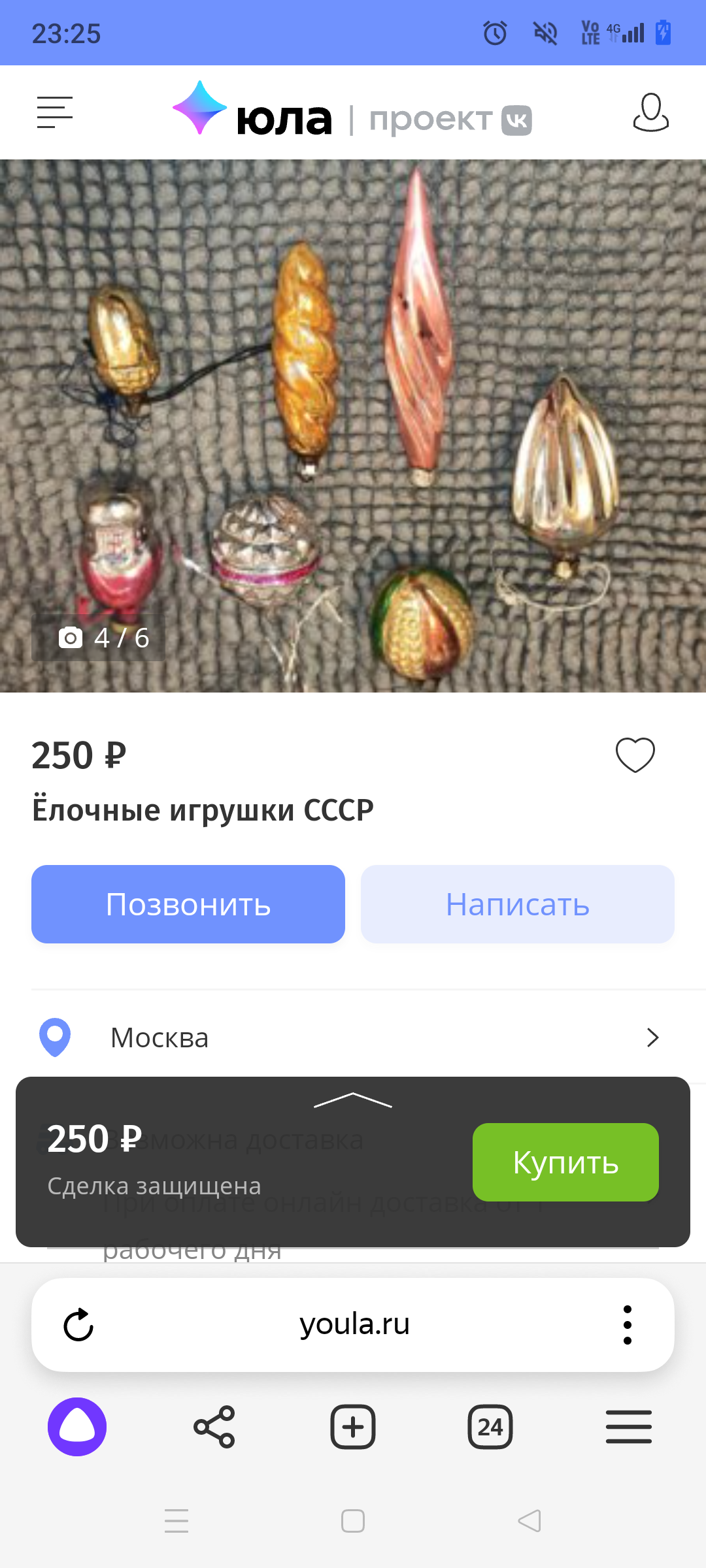Screen dimensions: 706x1568
Task: Expand the purchase panel with up chevron
Action: tap(353, 1100)
